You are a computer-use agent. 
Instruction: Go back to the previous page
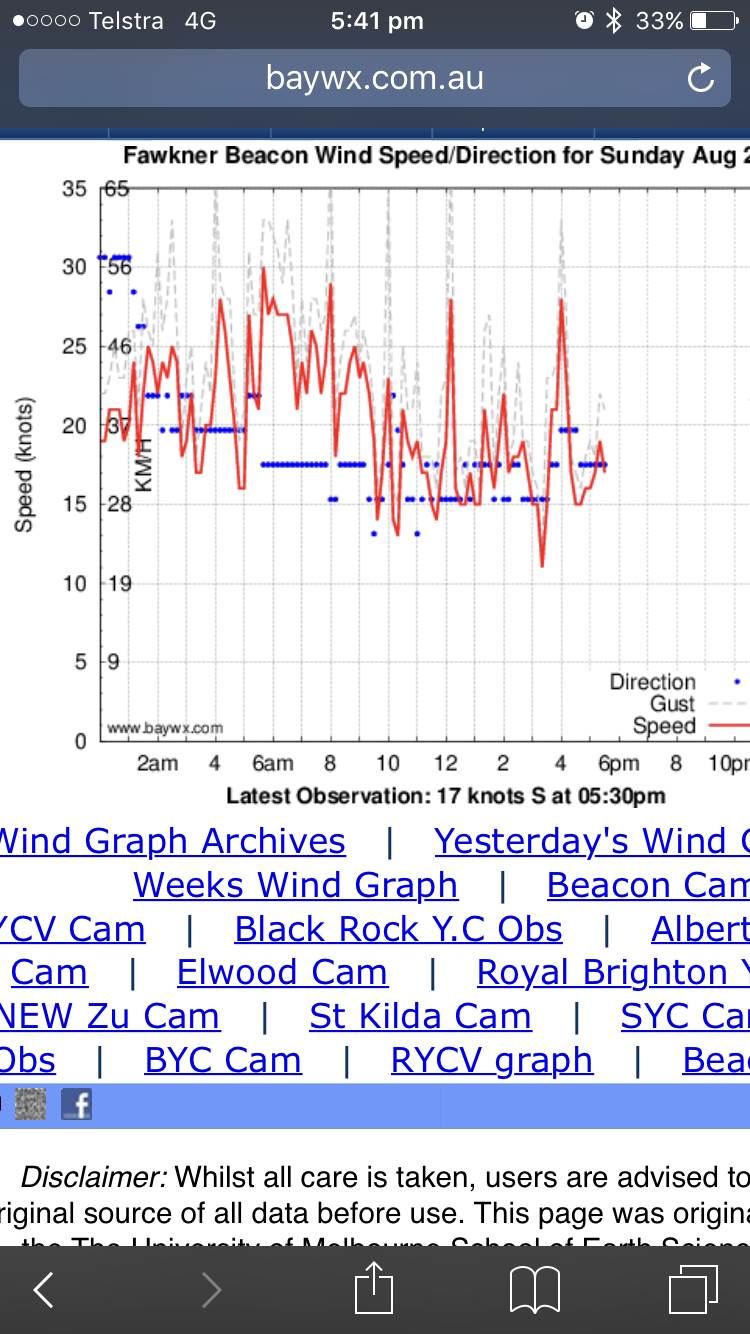44,1290
